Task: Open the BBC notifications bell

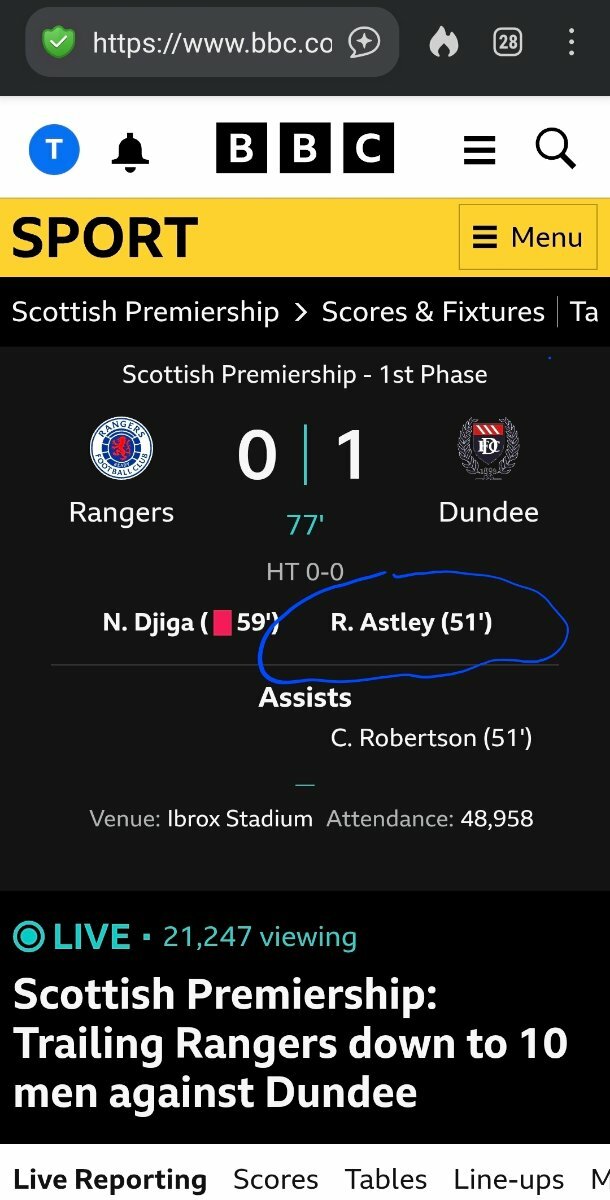Action: [x=130, y=150]
